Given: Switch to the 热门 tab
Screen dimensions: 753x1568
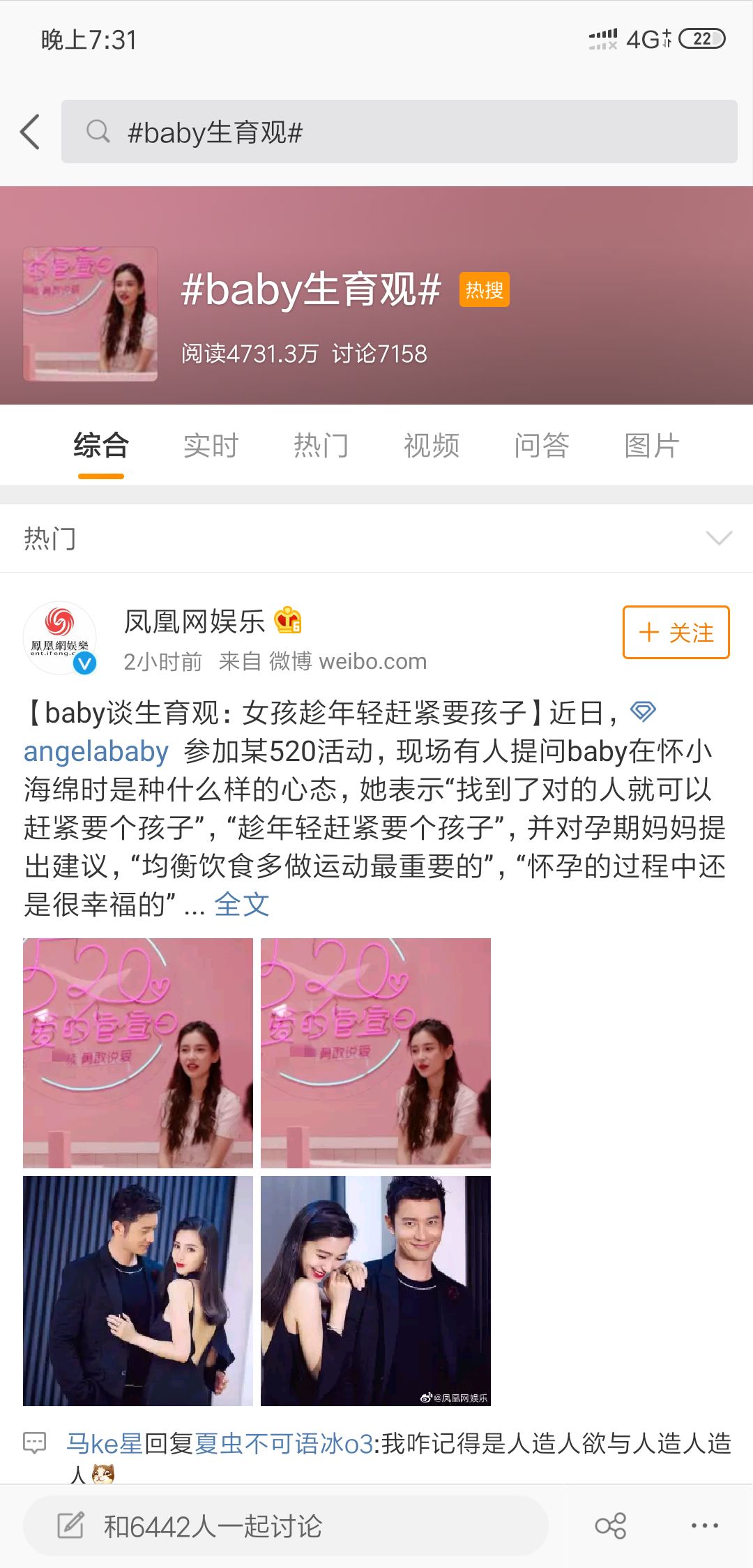Looking at the screenshot, I should click(x=321, y=446).
